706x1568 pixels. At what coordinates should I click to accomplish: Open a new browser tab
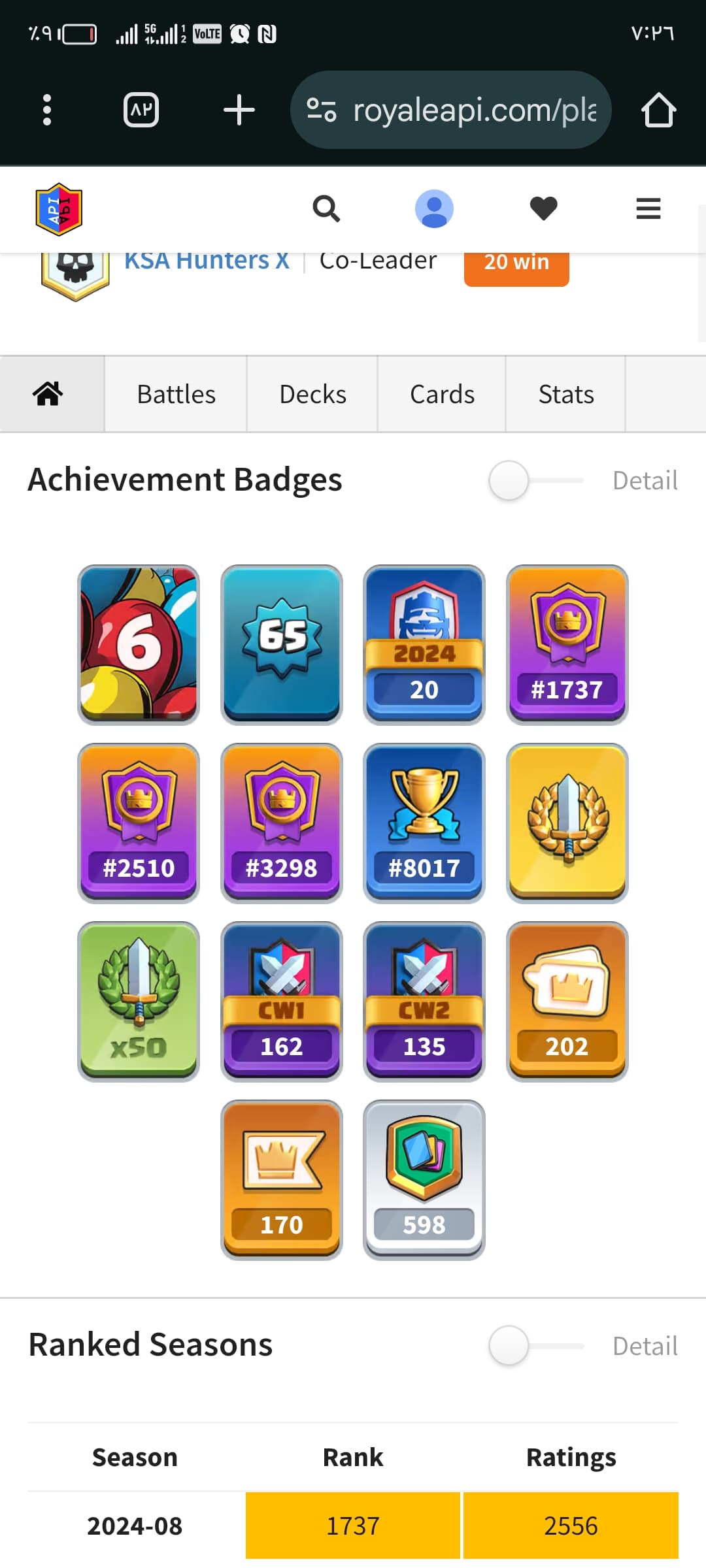pos(239,110)
